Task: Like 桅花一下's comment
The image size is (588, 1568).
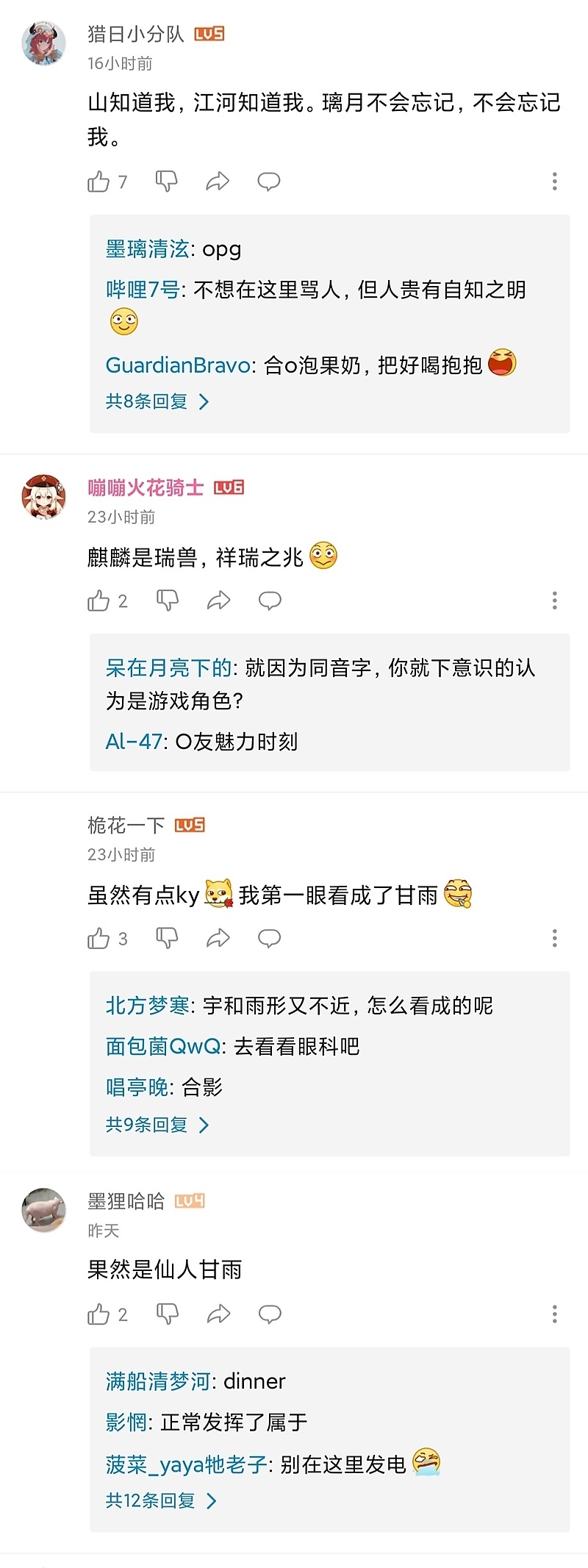Action: pyautogui.click(x=98, y=939)
